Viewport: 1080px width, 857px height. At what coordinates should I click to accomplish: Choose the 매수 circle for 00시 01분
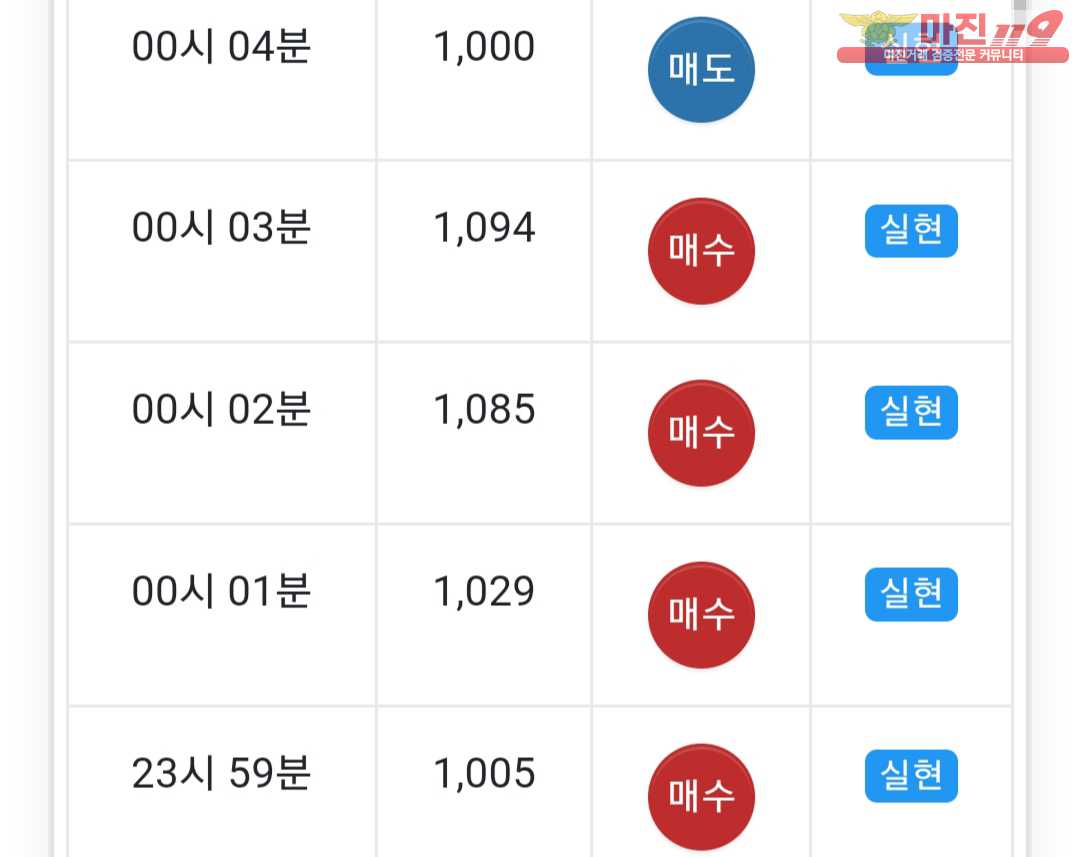[x=701, y=615]
